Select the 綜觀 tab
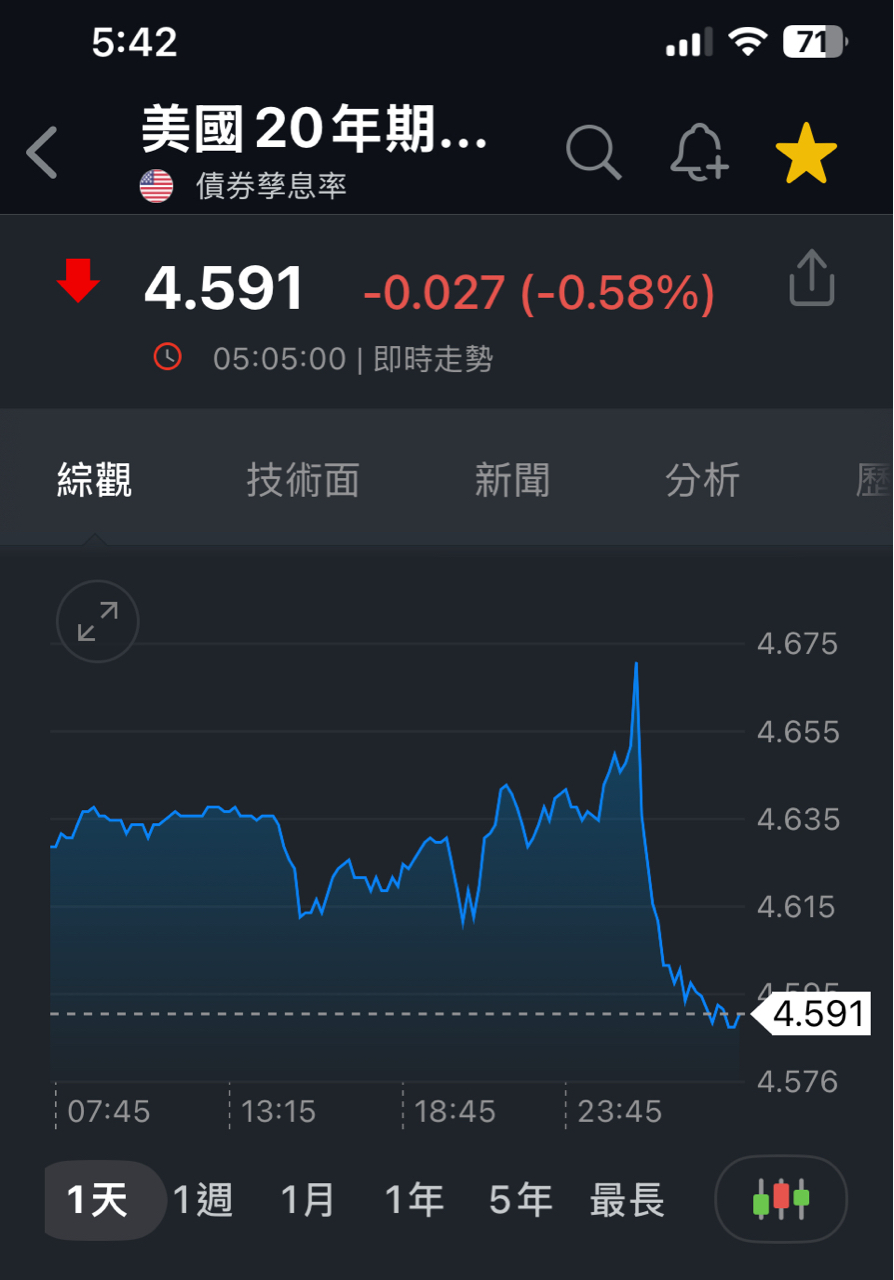Viewport: 894px width, 1280px height. coord(94,481)
